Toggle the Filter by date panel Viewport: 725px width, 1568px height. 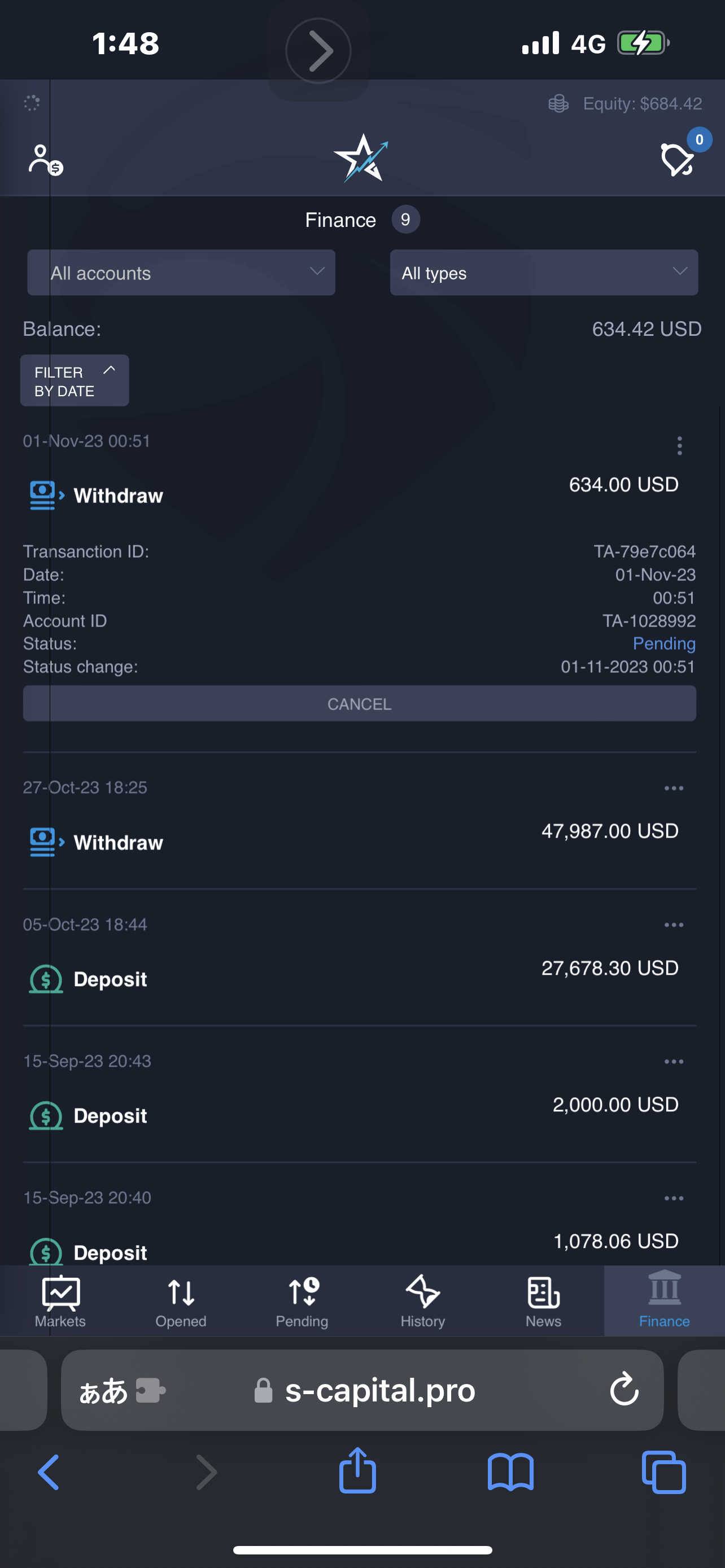pos(75,381)
